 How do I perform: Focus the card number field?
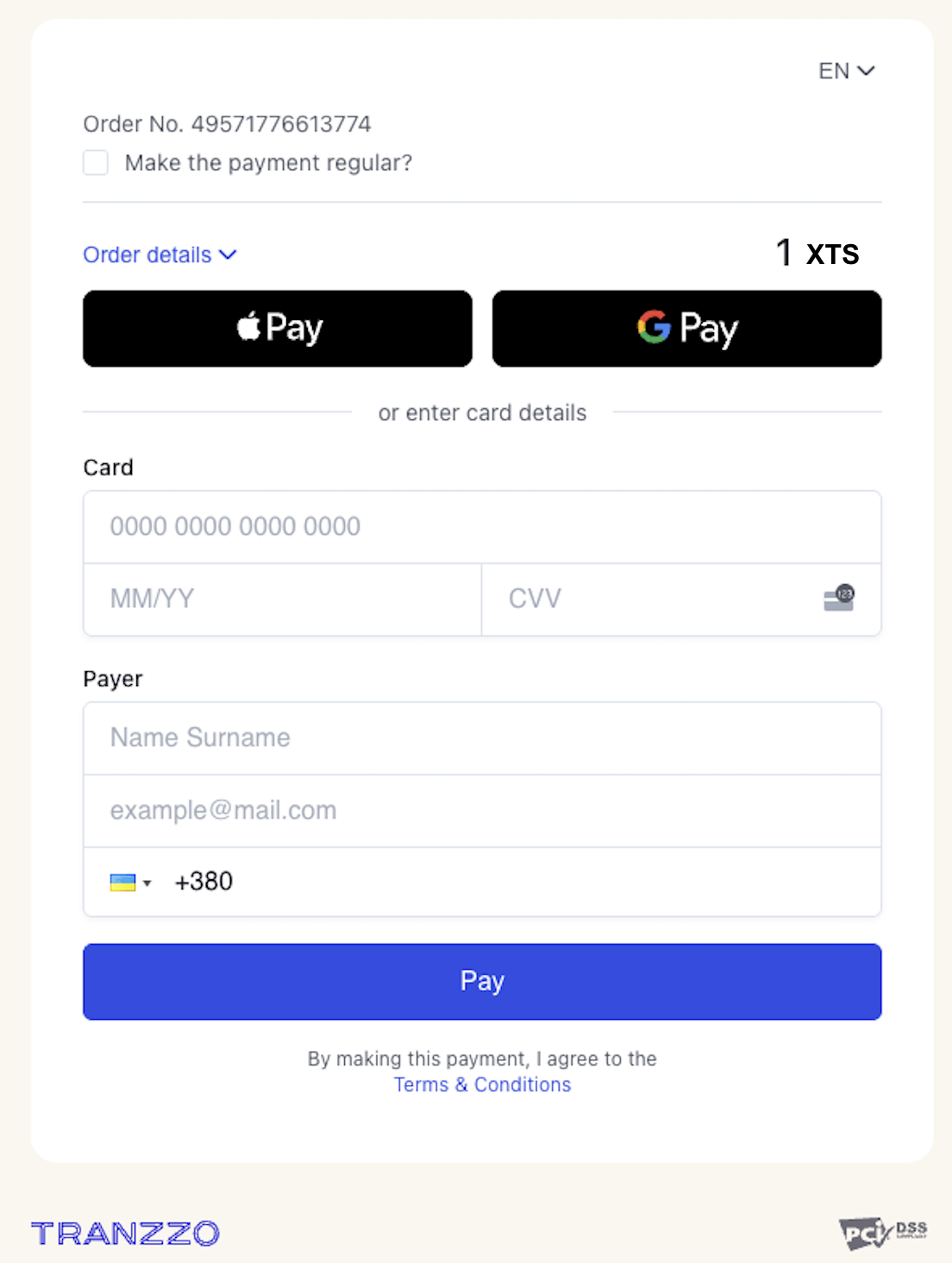pyautogui.click(x=481, y=527)
